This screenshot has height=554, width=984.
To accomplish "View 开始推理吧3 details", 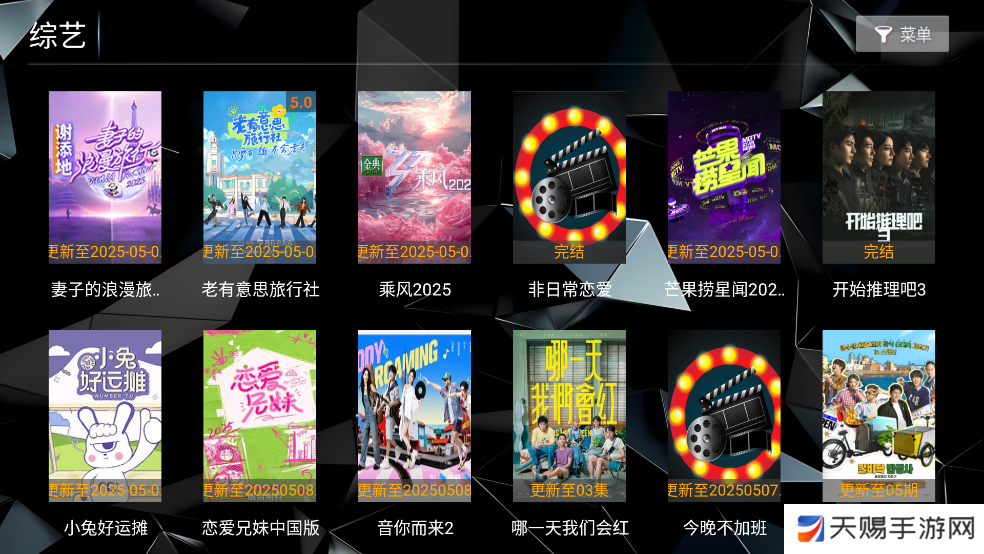I will coord(879,178).
